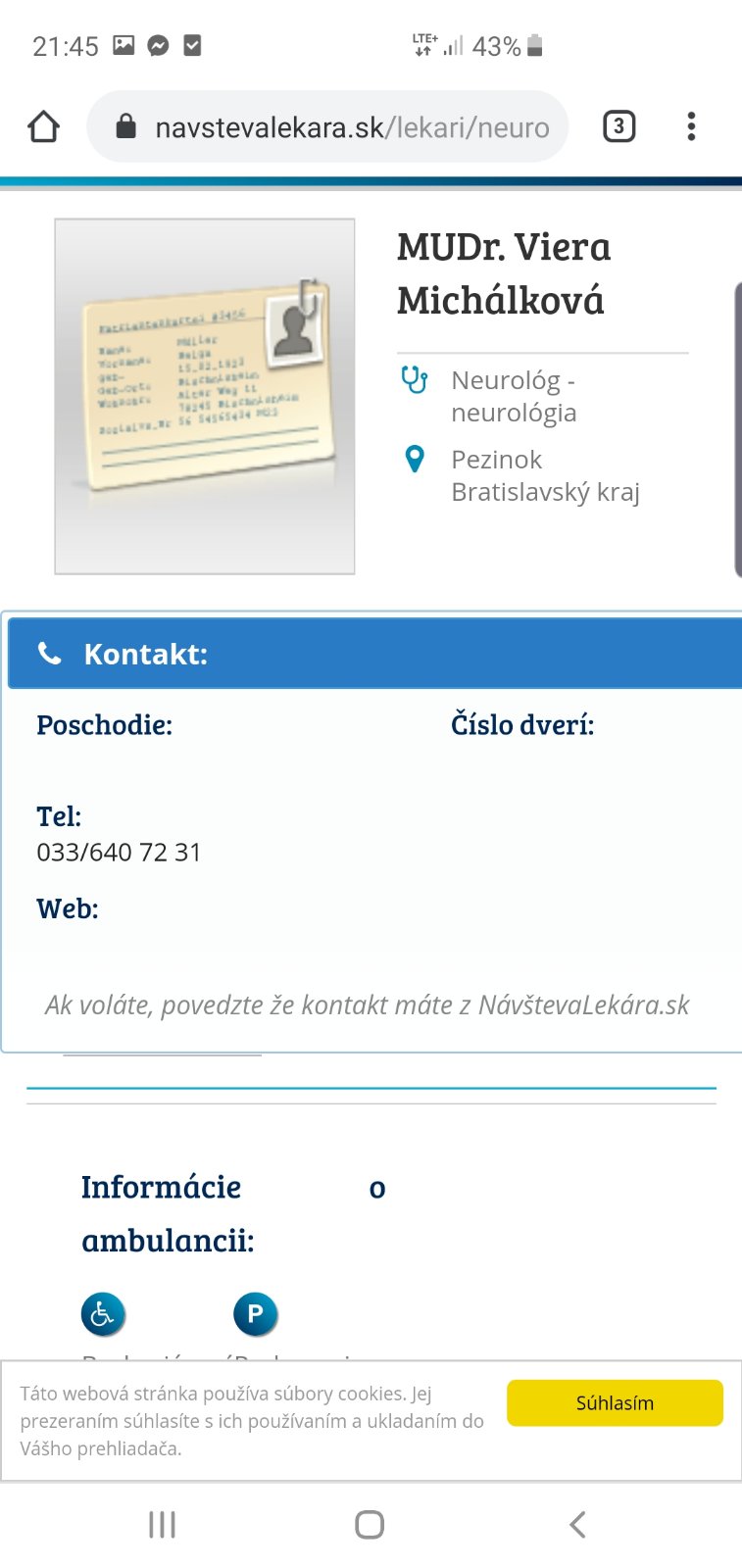Screen dimensions: 742x1568
Task: Open the tab switcher showing 3 tabs
Action: [618, 127]
